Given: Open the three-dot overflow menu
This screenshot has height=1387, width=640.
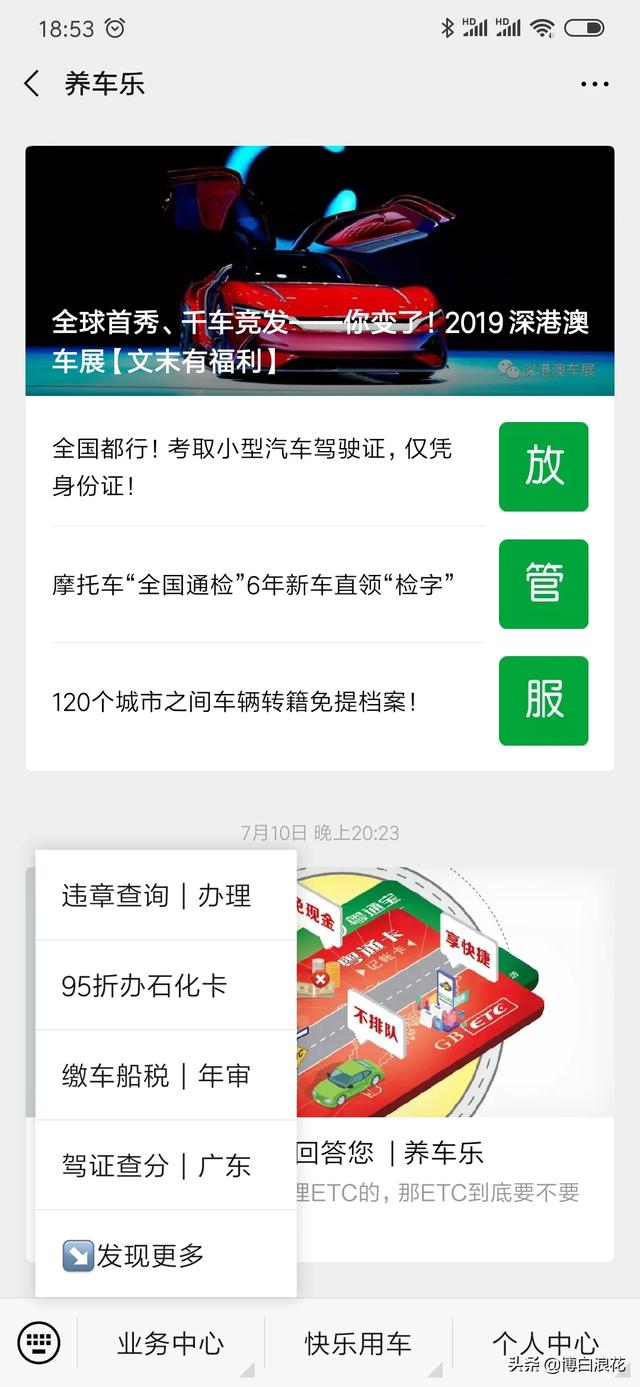Looking at the screenshot, I should 594,84.
